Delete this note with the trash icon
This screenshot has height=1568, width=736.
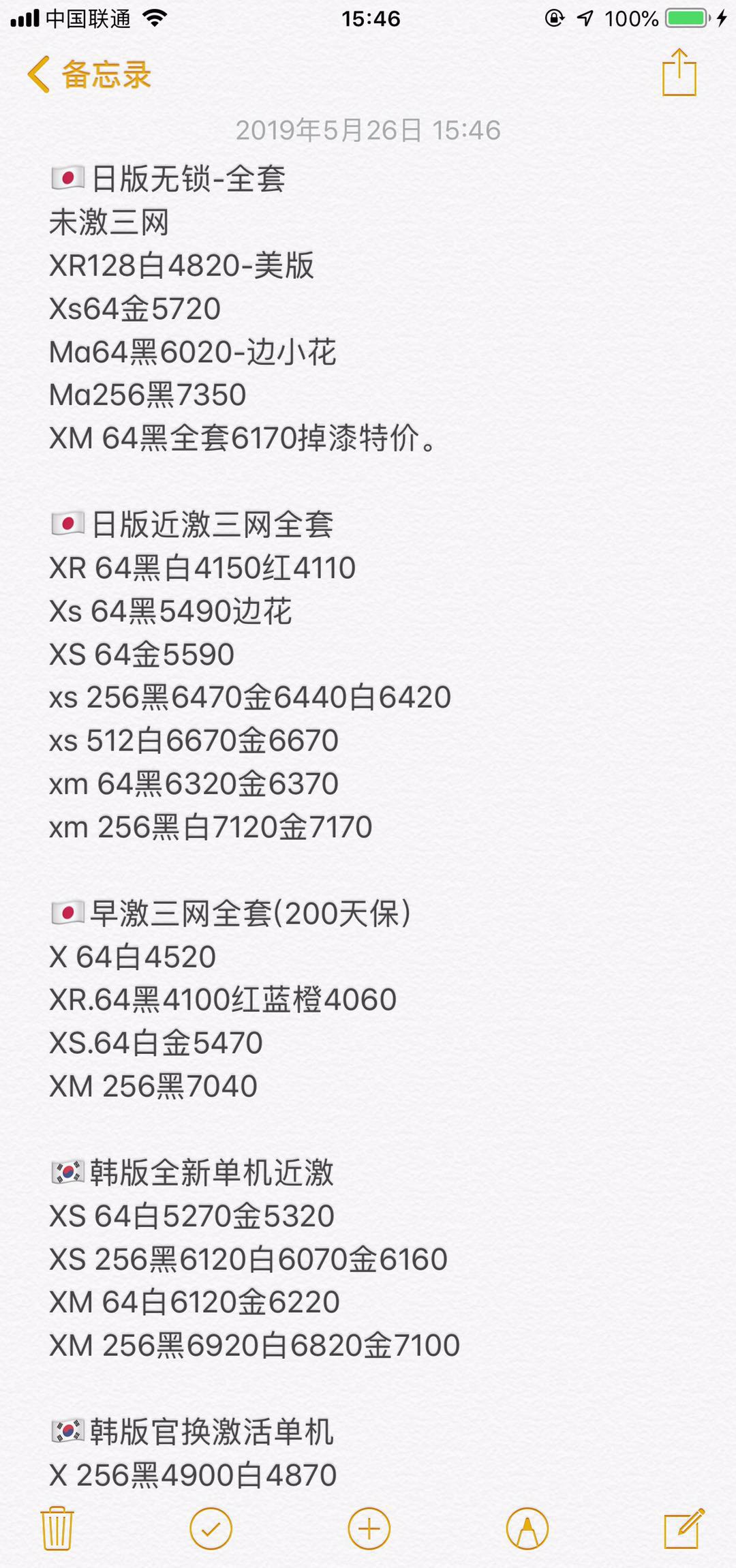coord(57,1528)
